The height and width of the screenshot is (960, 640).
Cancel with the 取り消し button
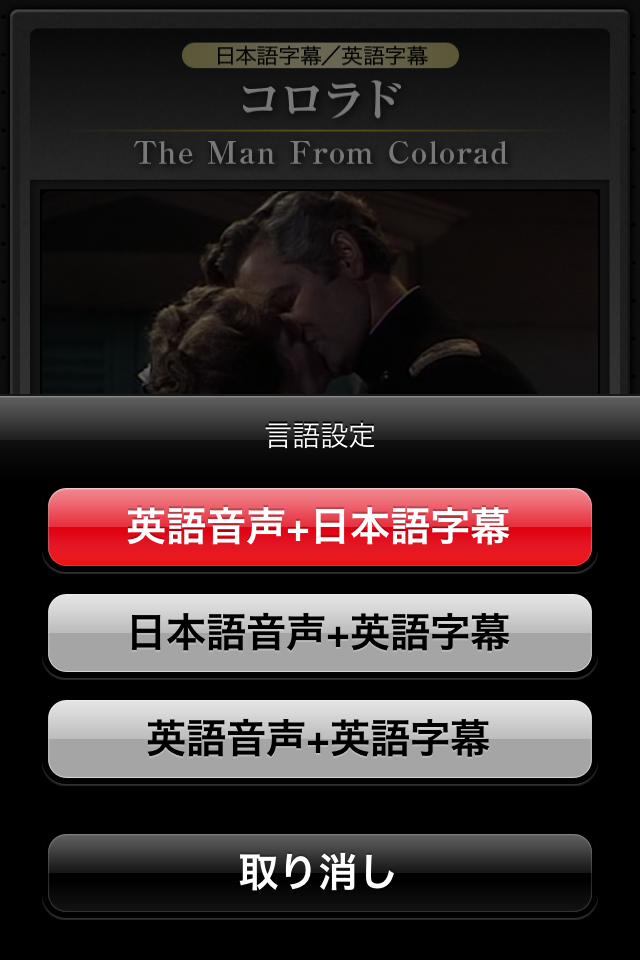pyautogui.click(x=320, y=873)
